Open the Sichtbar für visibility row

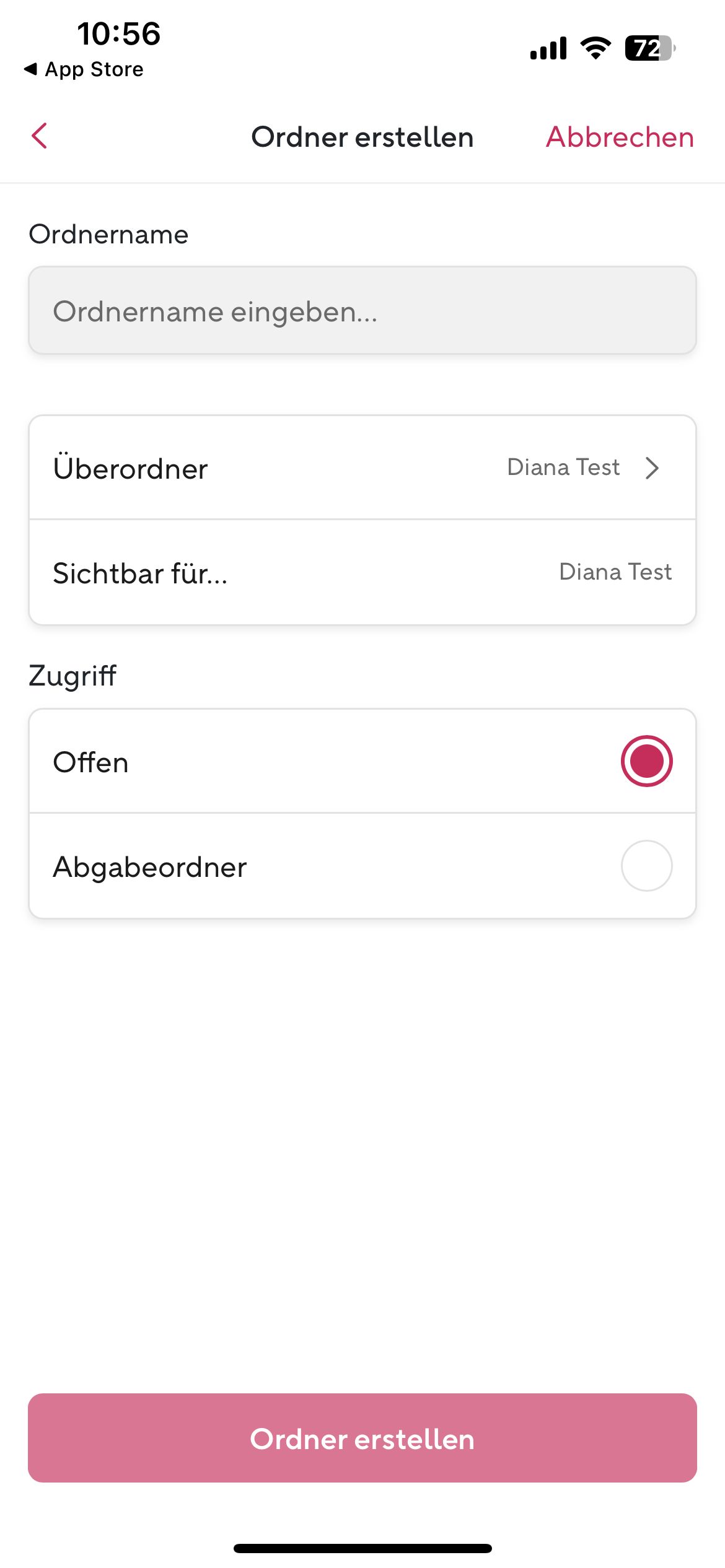(x=362, y=573)
